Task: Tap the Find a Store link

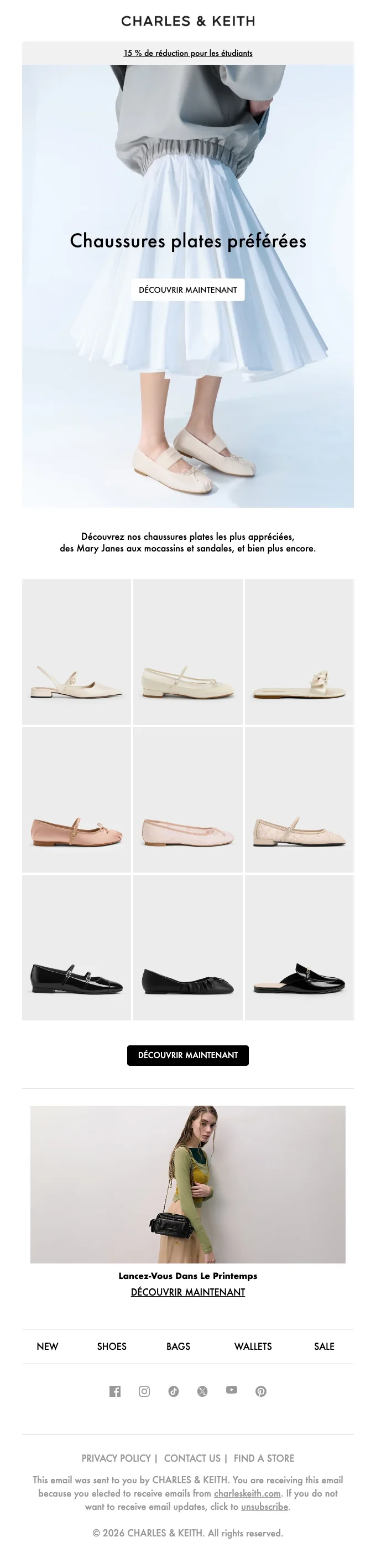Action: click(264, 1458)
